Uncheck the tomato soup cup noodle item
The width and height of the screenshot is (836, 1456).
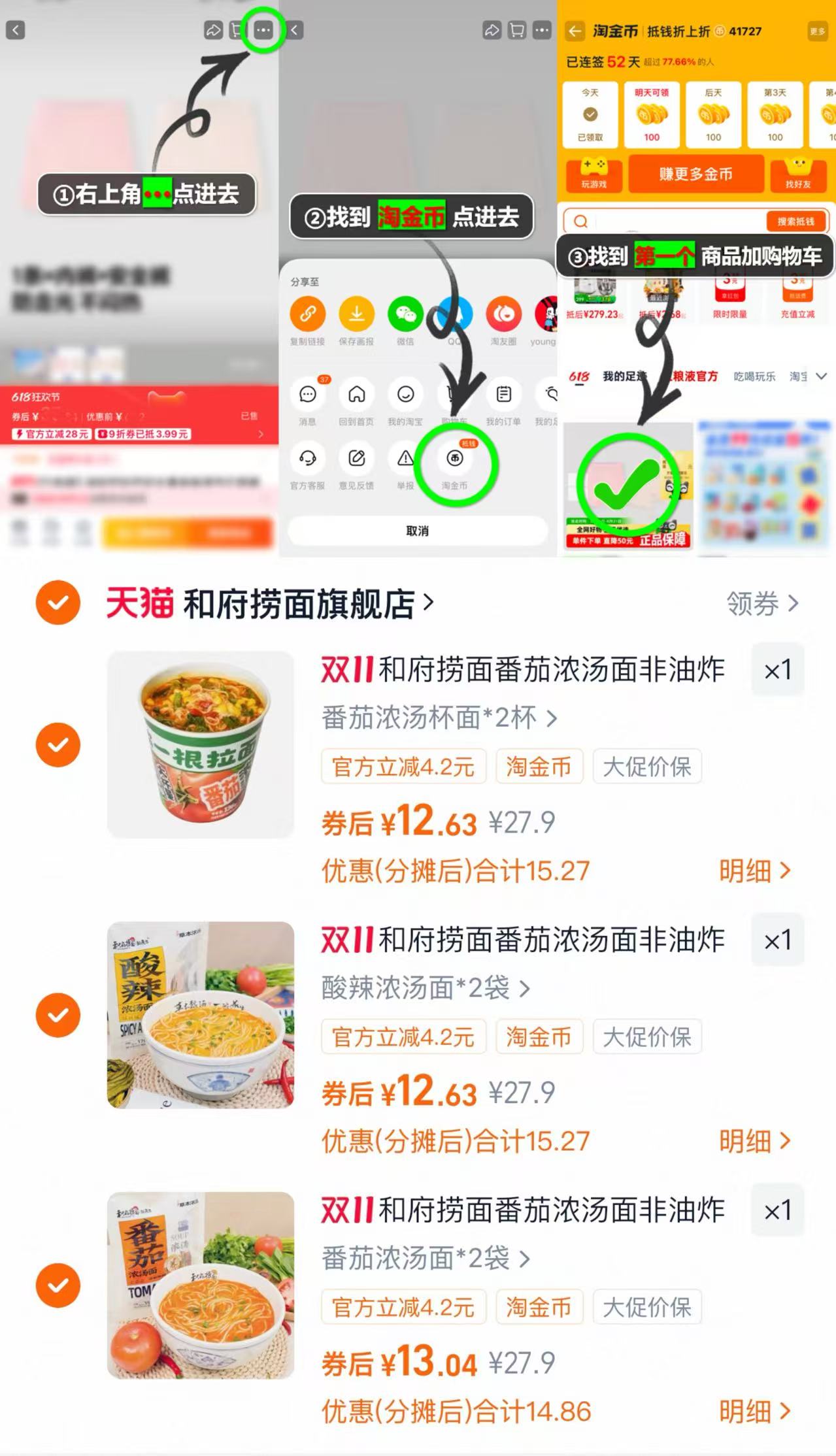(59, 744)
